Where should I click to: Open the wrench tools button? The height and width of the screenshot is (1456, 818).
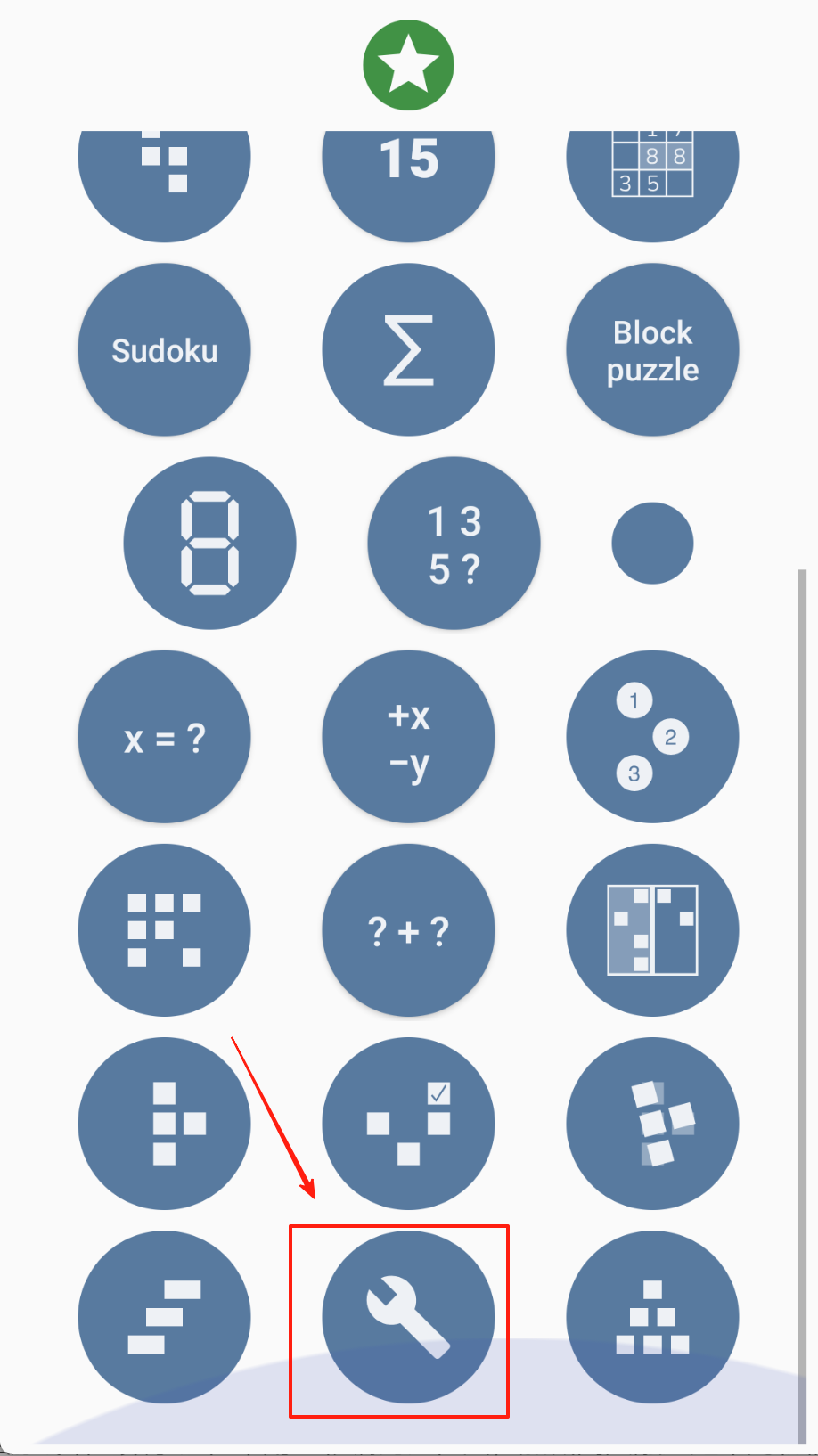(408, 1316)
